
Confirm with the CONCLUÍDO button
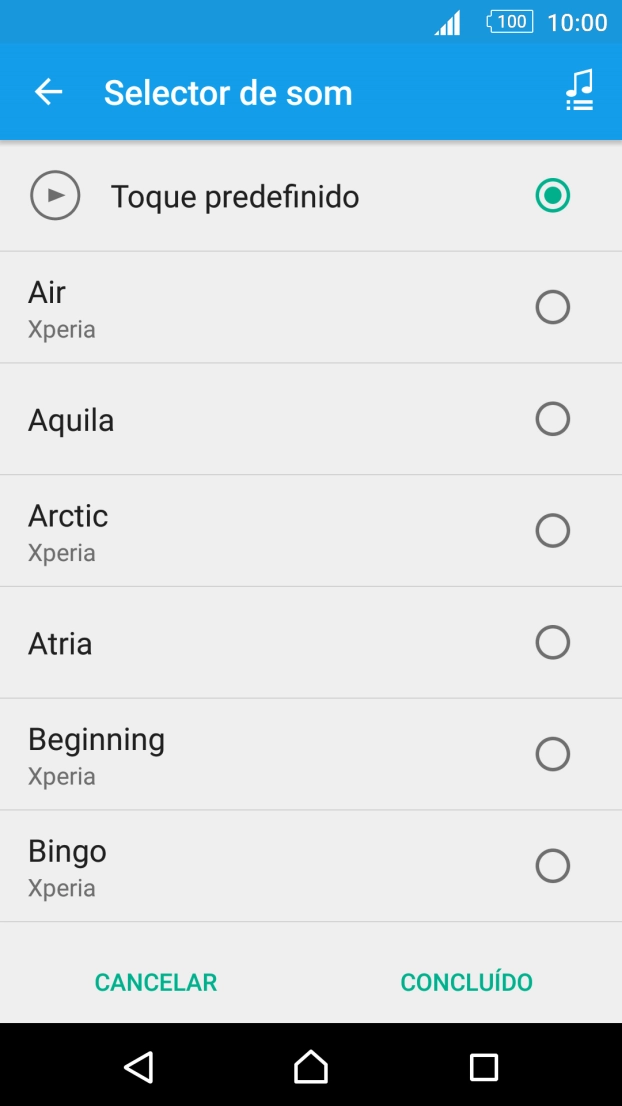tap(466, 982)
